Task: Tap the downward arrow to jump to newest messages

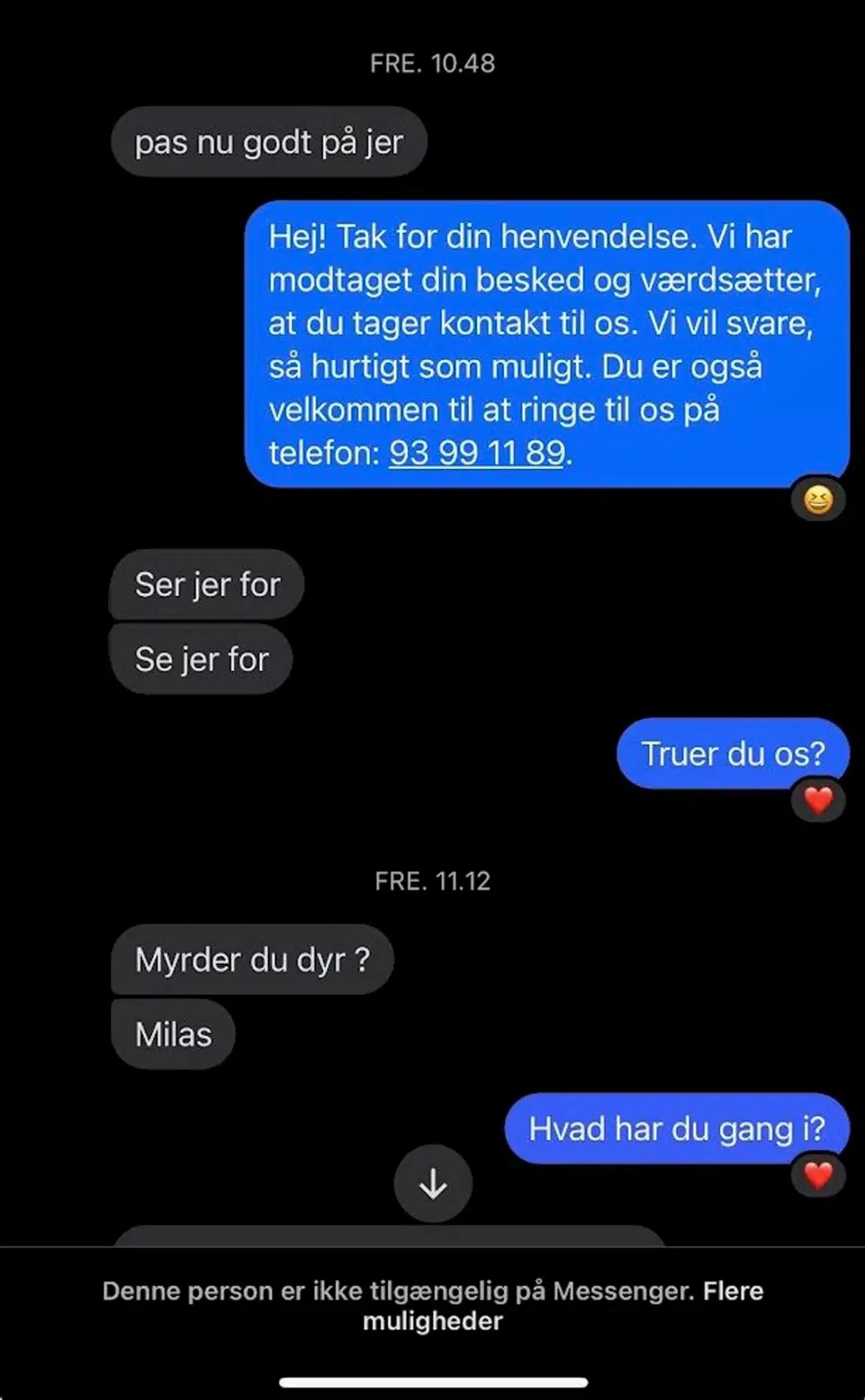Action: point(432,1181)
